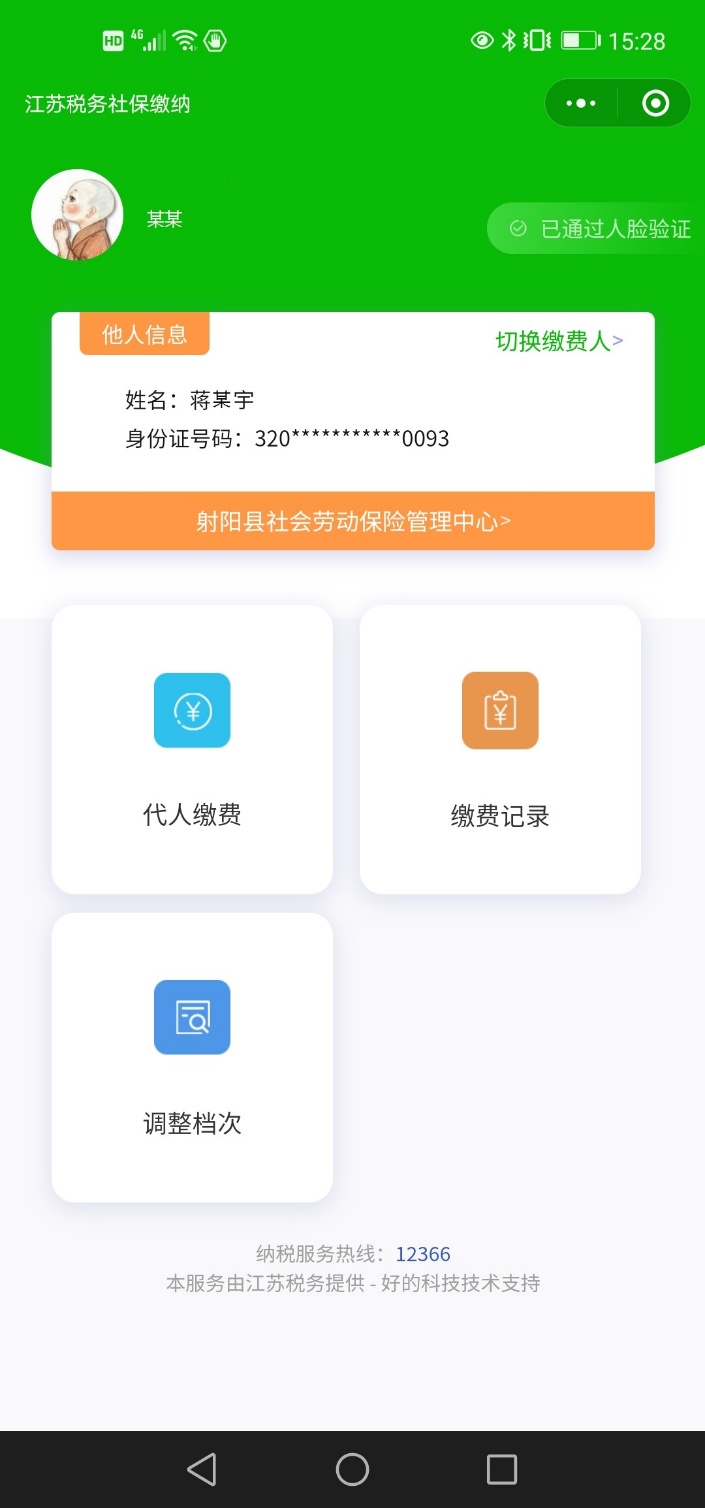Open the mini program more options menu
Screen dimensions: 705x1508
pyautogui.click(x=581, y=103)
